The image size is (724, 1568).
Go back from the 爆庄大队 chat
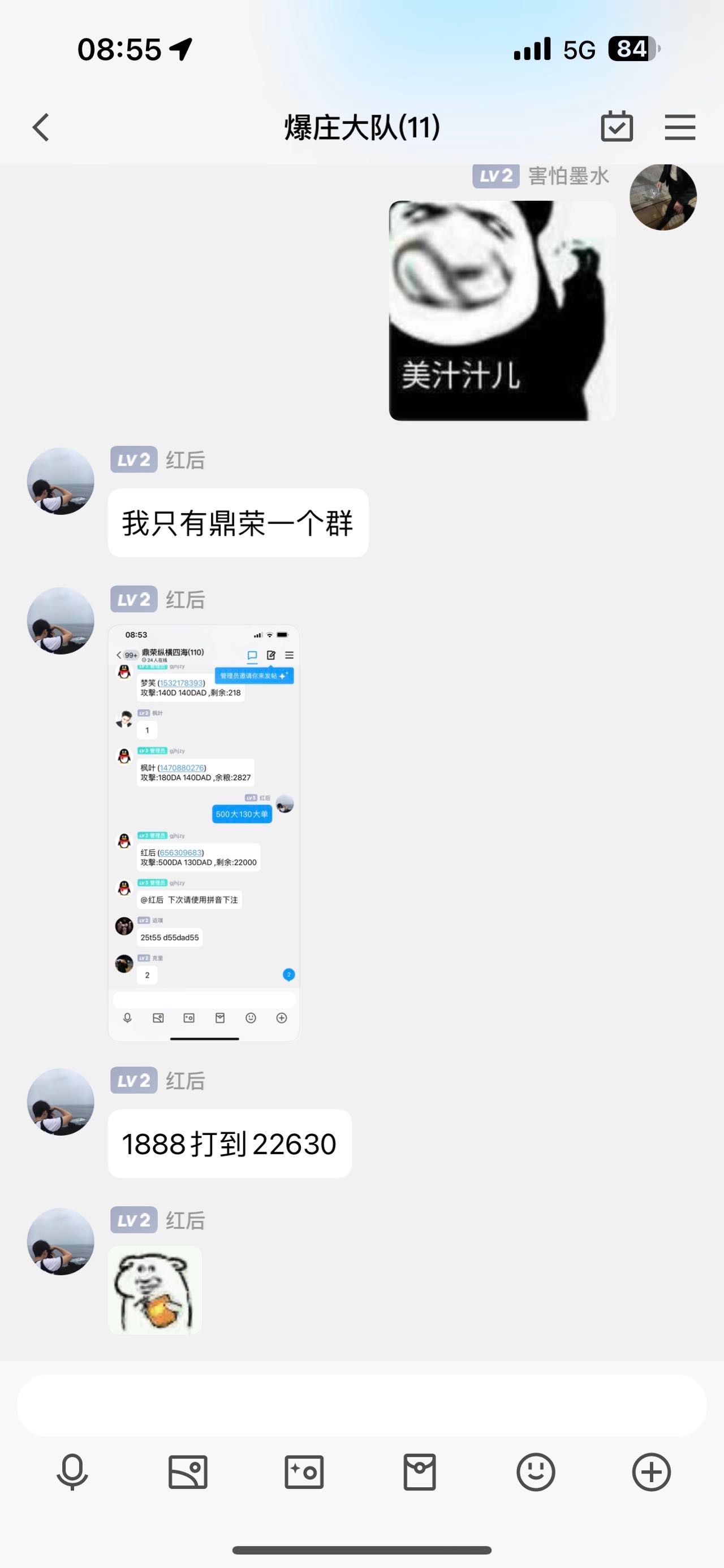(x=41, y=128)
